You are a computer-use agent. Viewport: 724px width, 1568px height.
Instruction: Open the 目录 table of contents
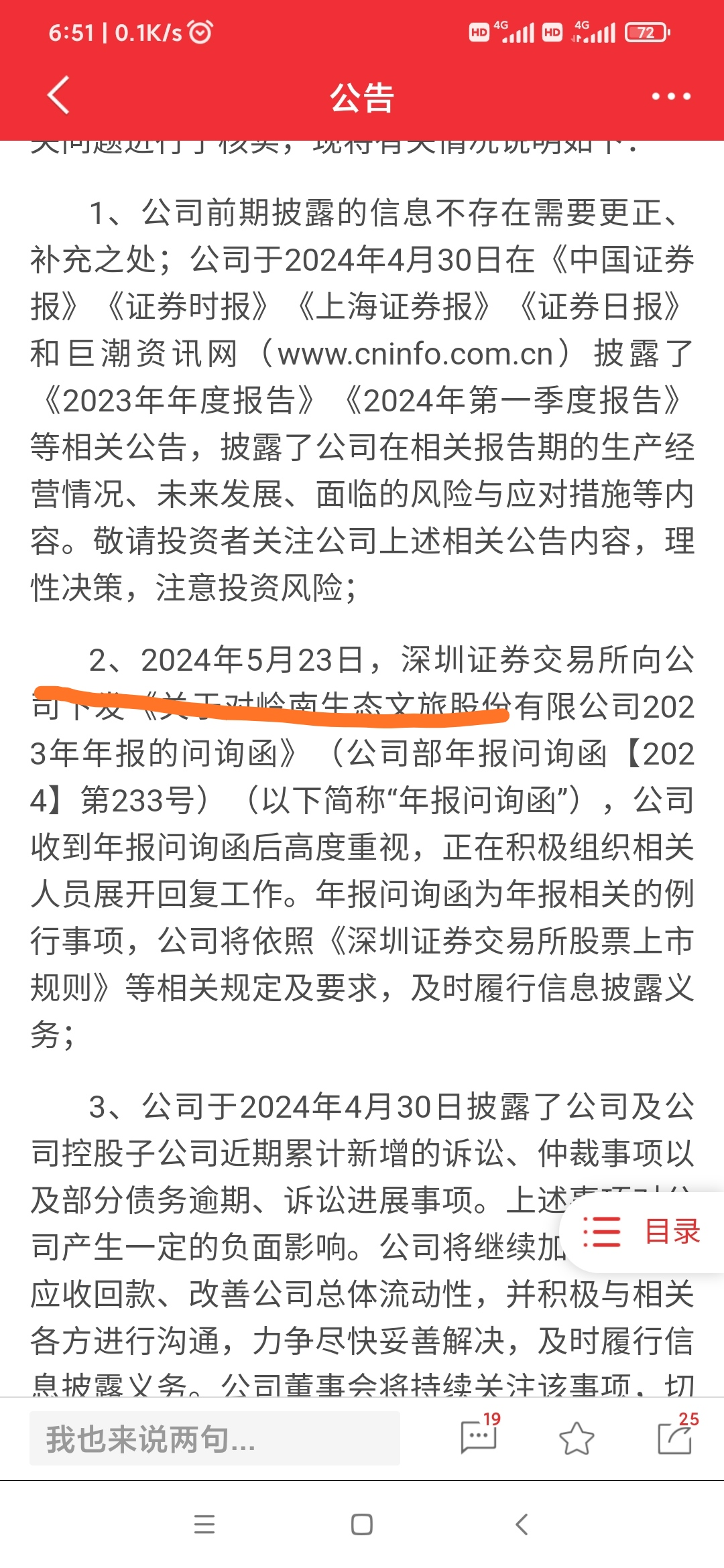[642, 1232]
